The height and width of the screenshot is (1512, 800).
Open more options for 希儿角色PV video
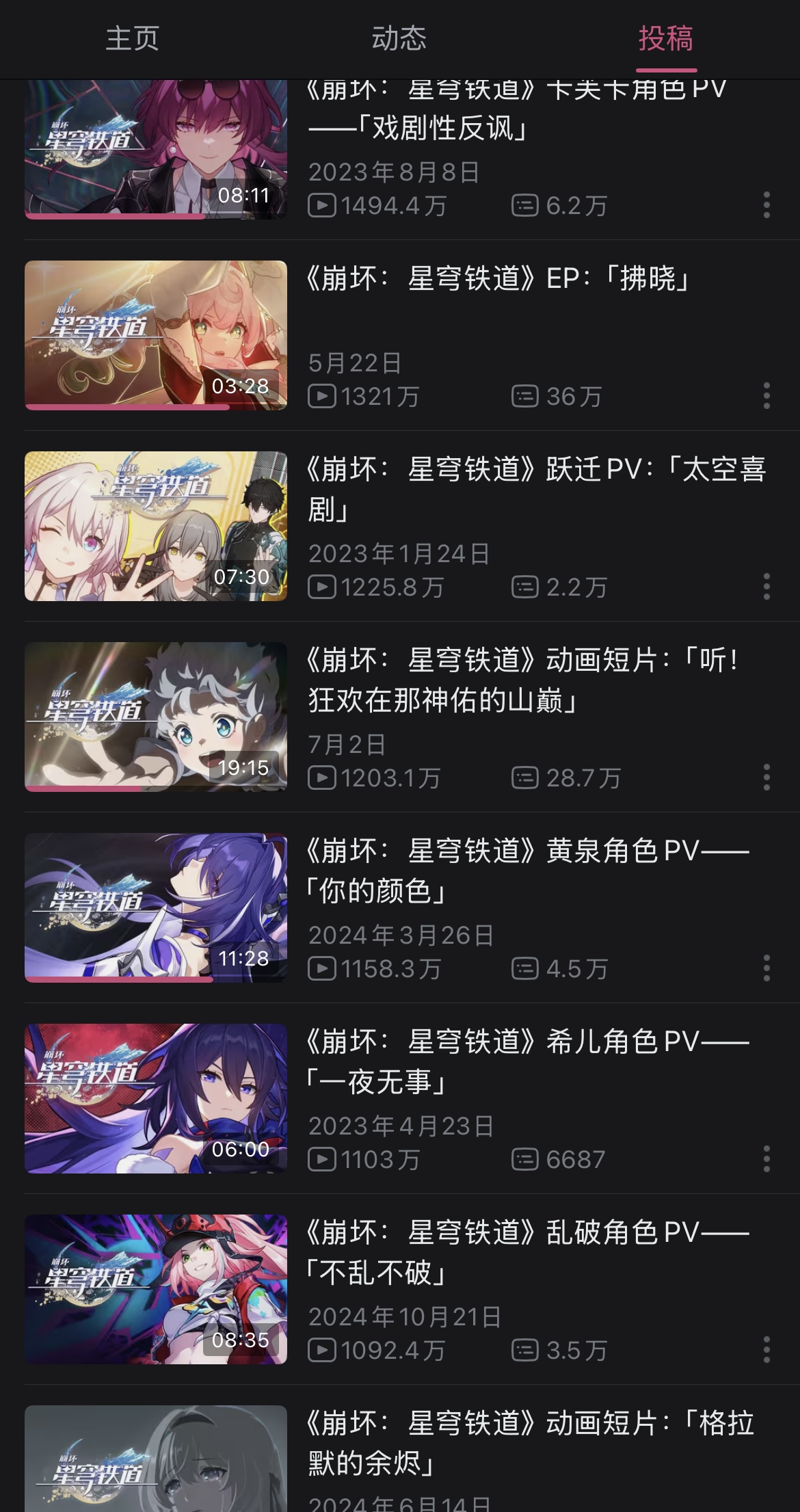click(x=766, y=1159)
